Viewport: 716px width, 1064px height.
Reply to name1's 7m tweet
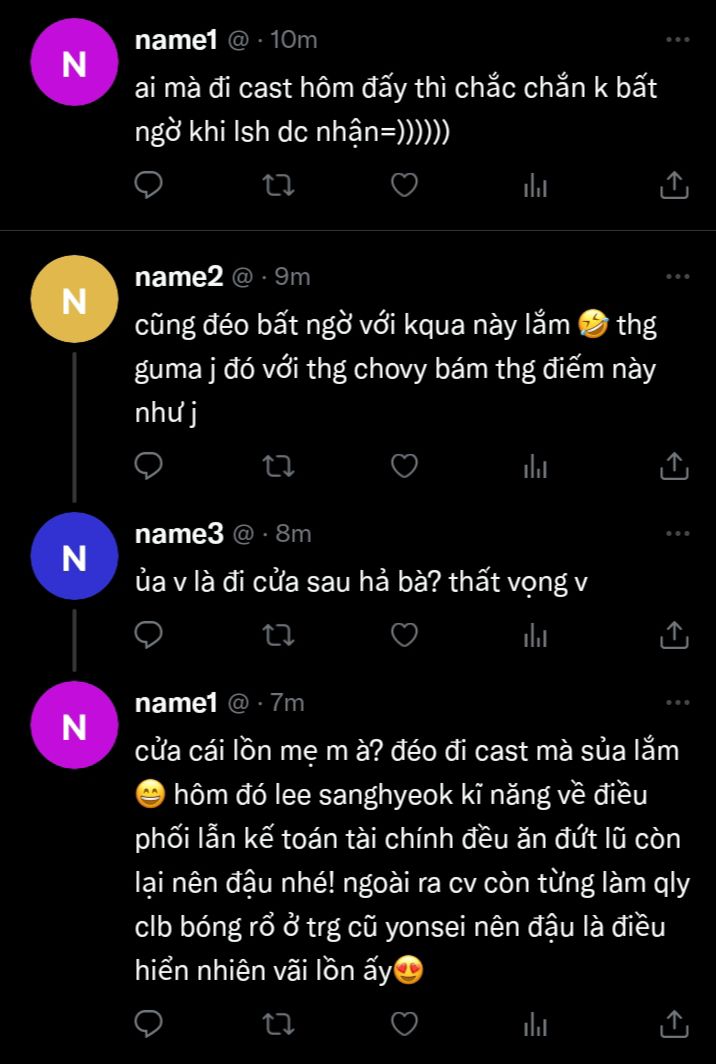coord(149,1023)
